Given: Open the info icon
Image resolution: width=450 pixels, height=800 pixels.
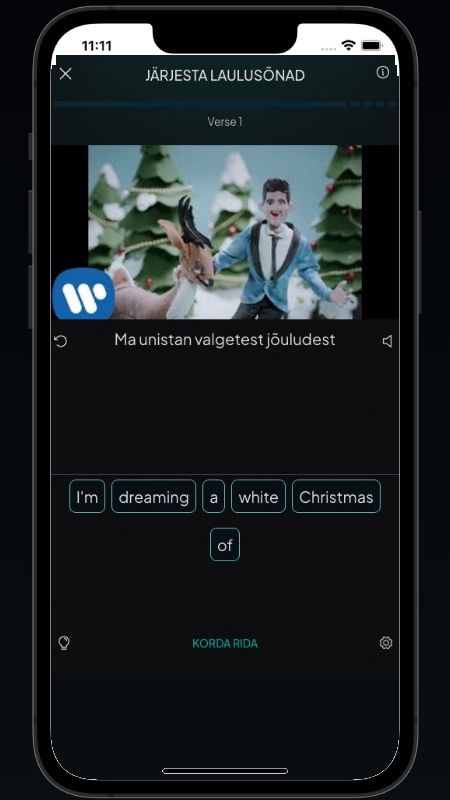Looking at the screenshot, I should coord(382,72).
